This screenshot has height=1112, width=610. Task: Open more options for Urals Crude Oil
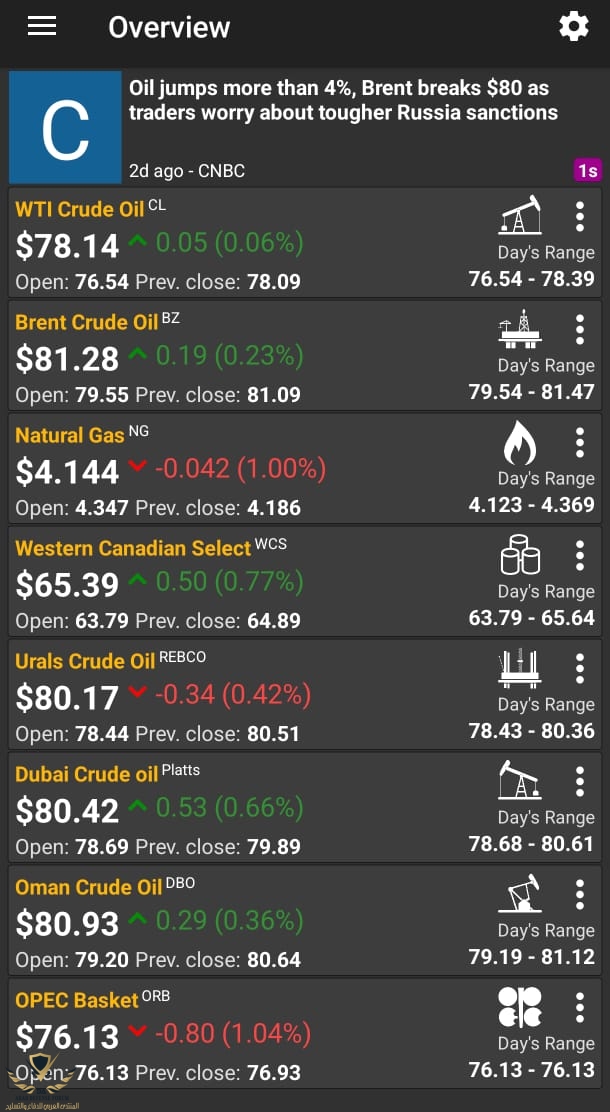click(579, 668)
